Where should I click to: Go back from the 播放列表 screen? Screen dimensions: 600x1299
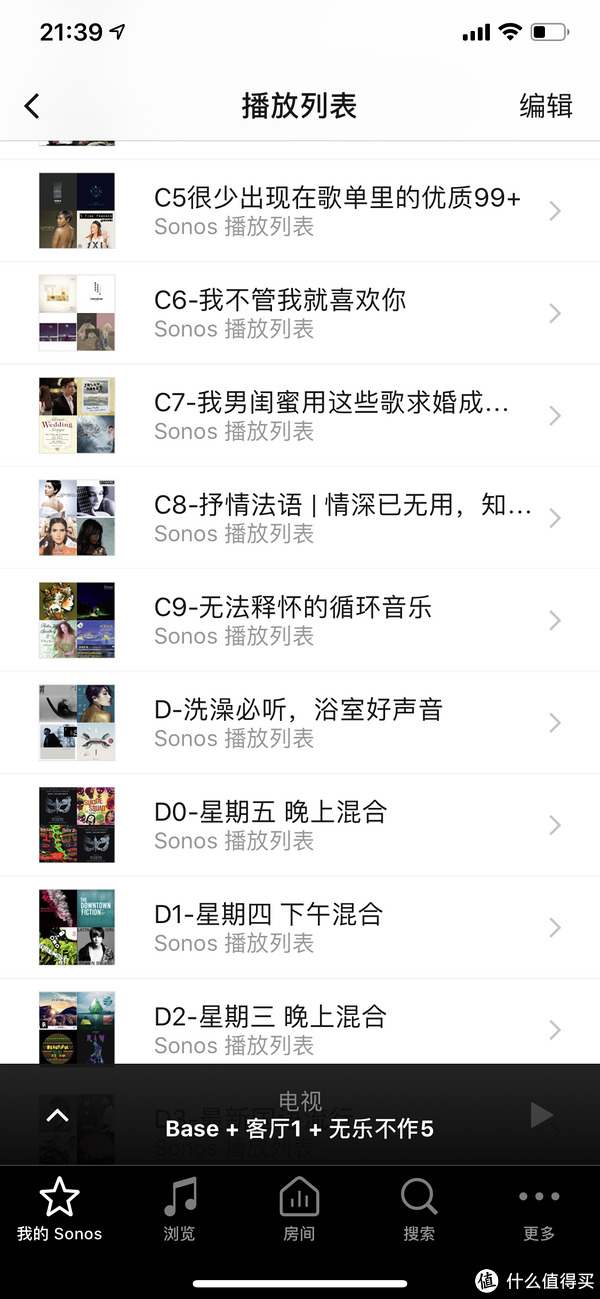pyautogui.click(x=32, y=106)
